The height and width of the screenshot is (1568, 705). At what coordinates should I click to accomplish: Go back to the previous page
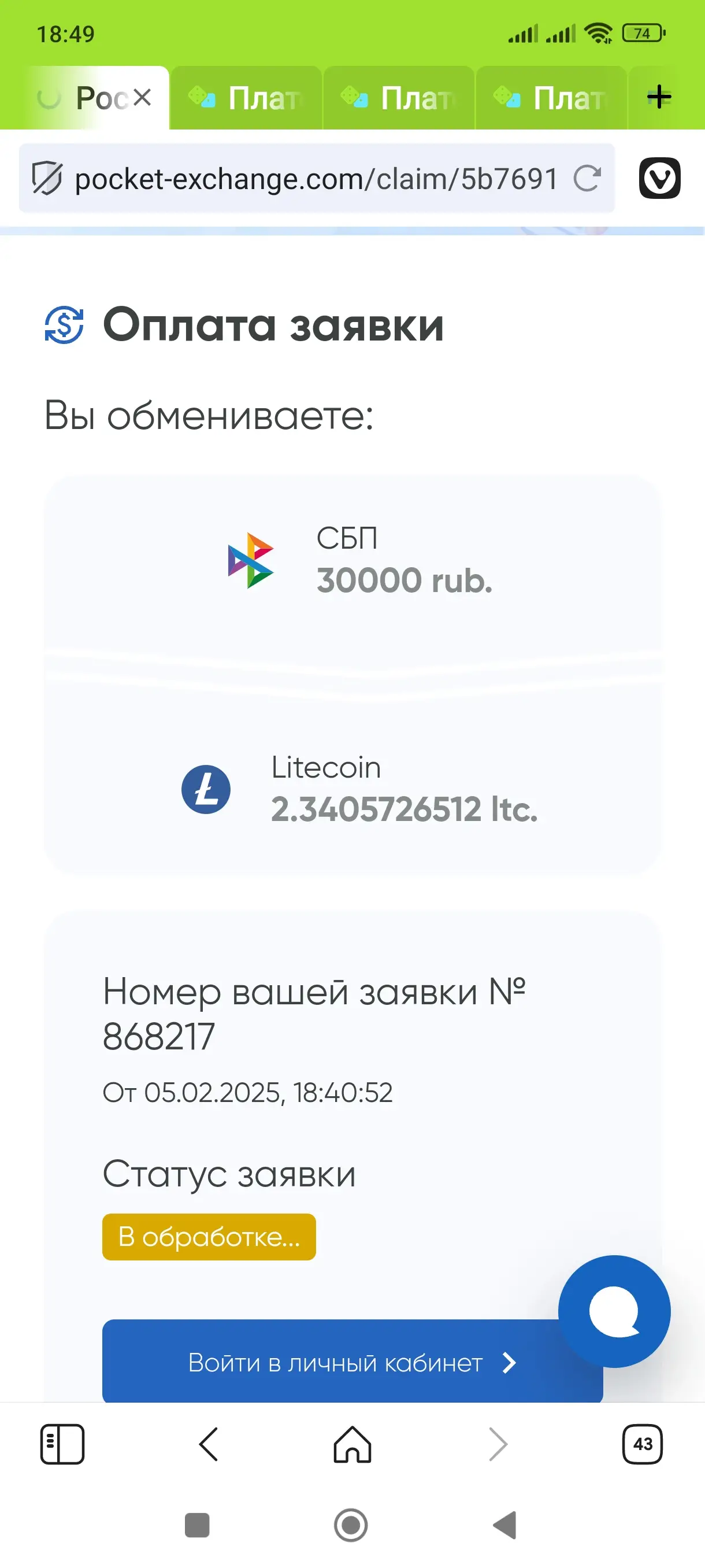pyautogui.click(x=209, y=1444)
